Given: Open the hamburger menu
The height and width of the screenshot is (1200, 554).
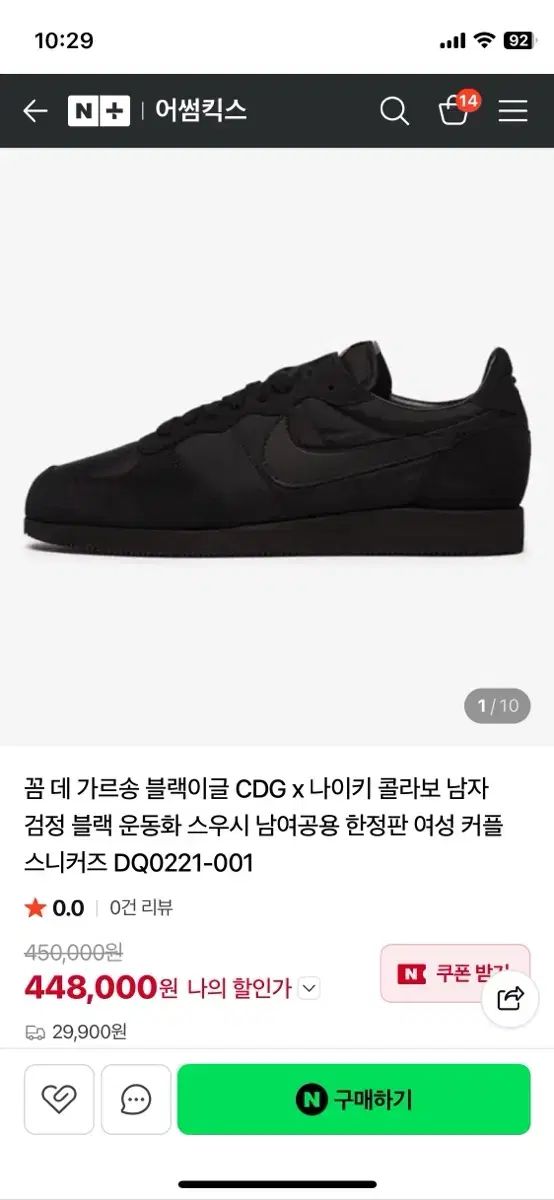Looking at the screenshot, I should click(513, 111).
